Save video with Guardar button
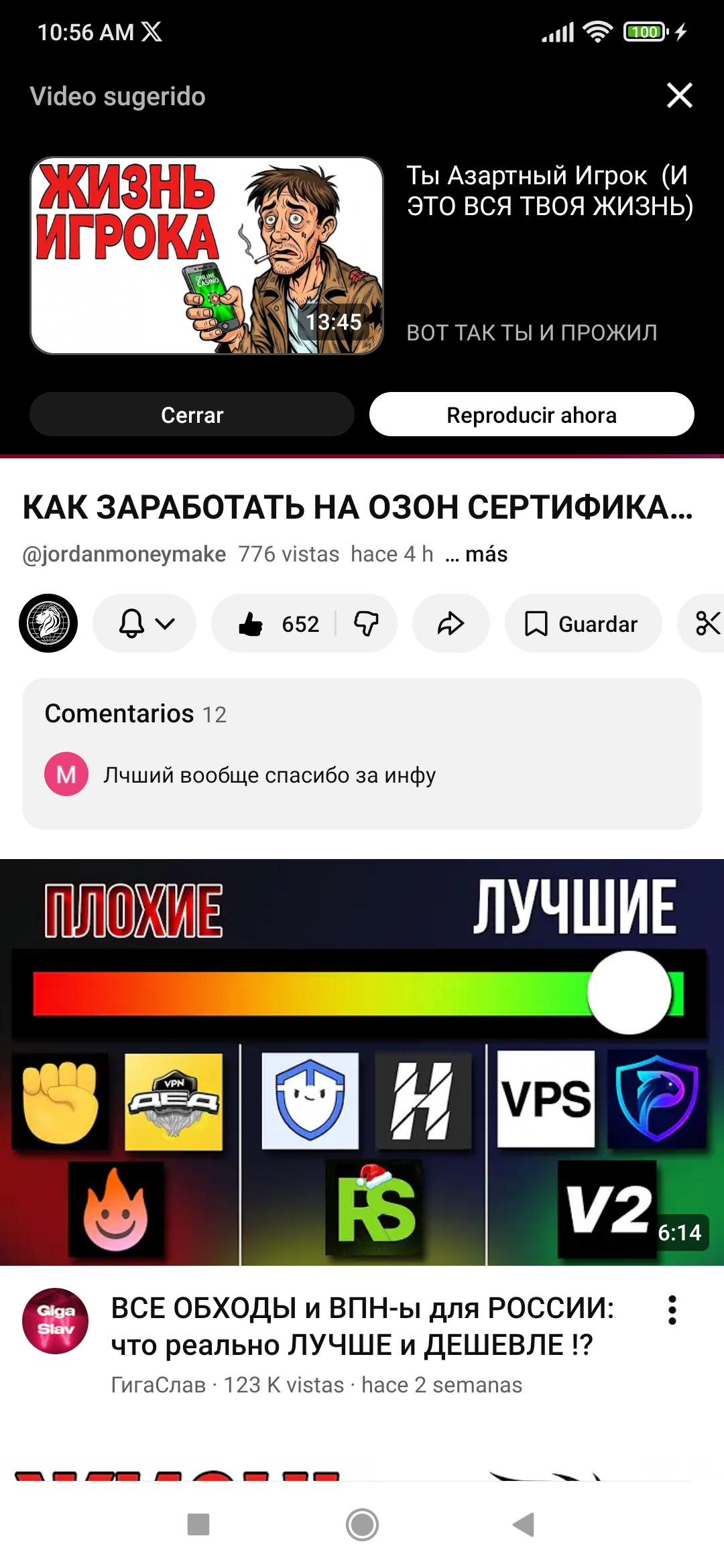Viewport: 724px width, 1568px height. pos(583,623)
